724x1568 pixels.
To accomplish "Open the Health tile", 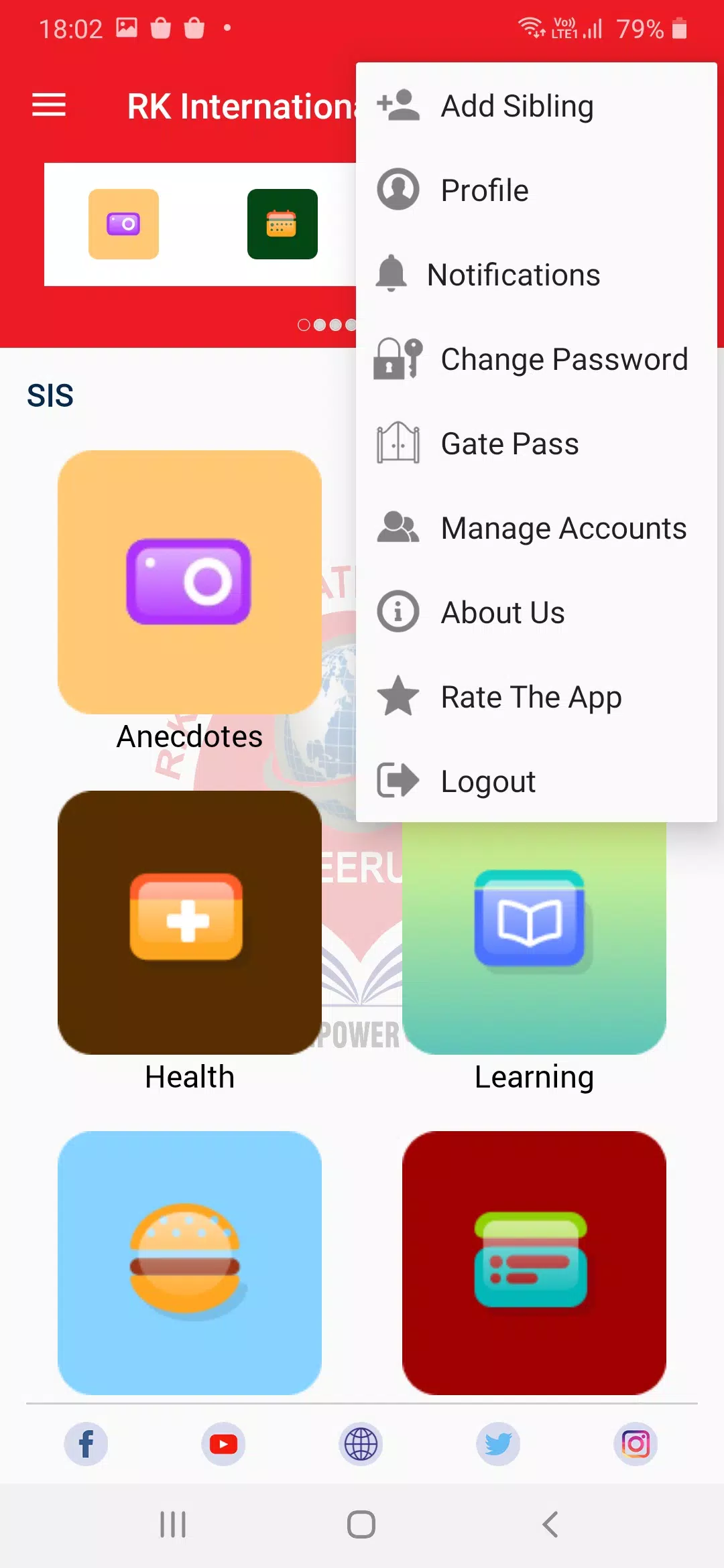I will (190, 923).
